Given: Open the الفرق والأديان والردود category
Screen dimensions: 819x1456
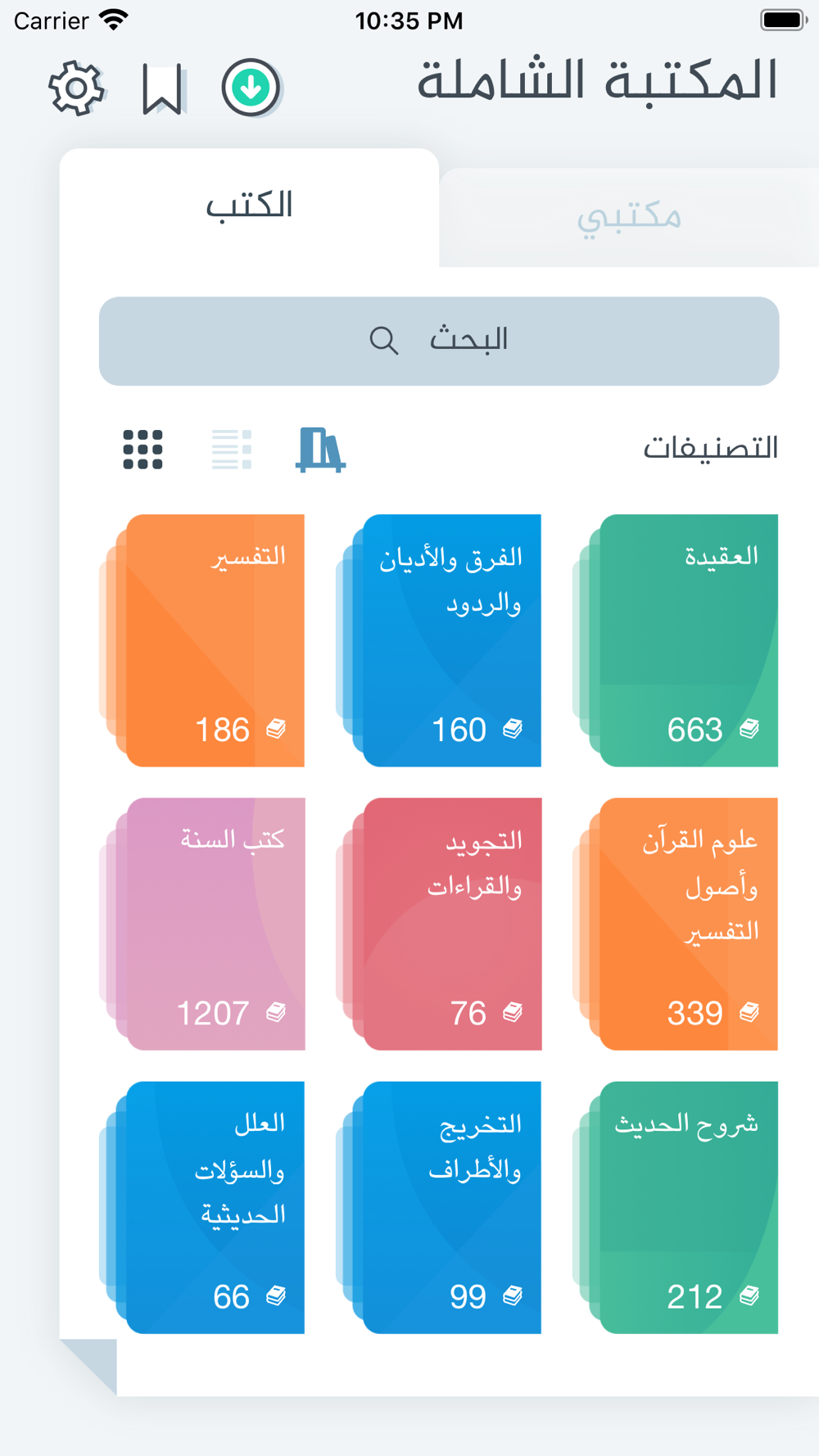Looking at the screenshot, I should coord(439,640).
